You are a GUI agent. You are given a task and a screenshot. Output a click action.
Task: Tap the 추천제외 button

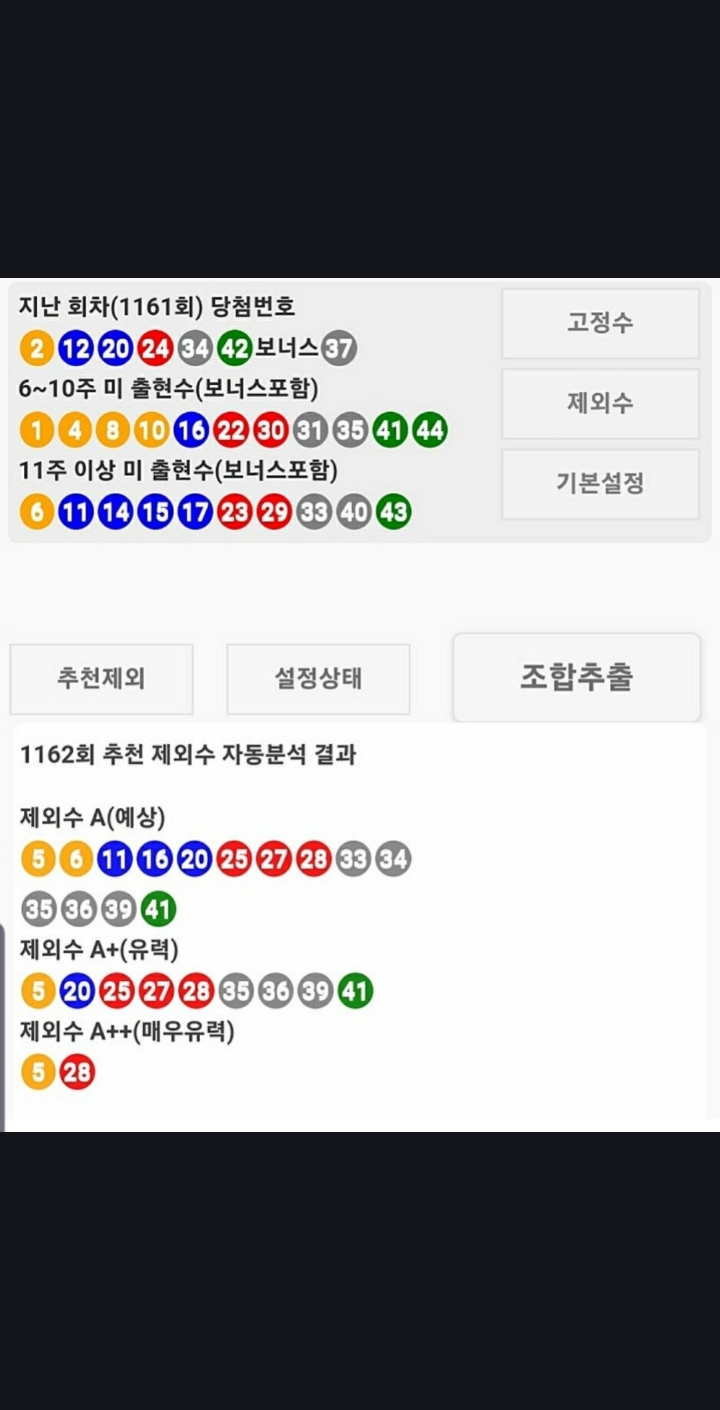pos(101,679)
